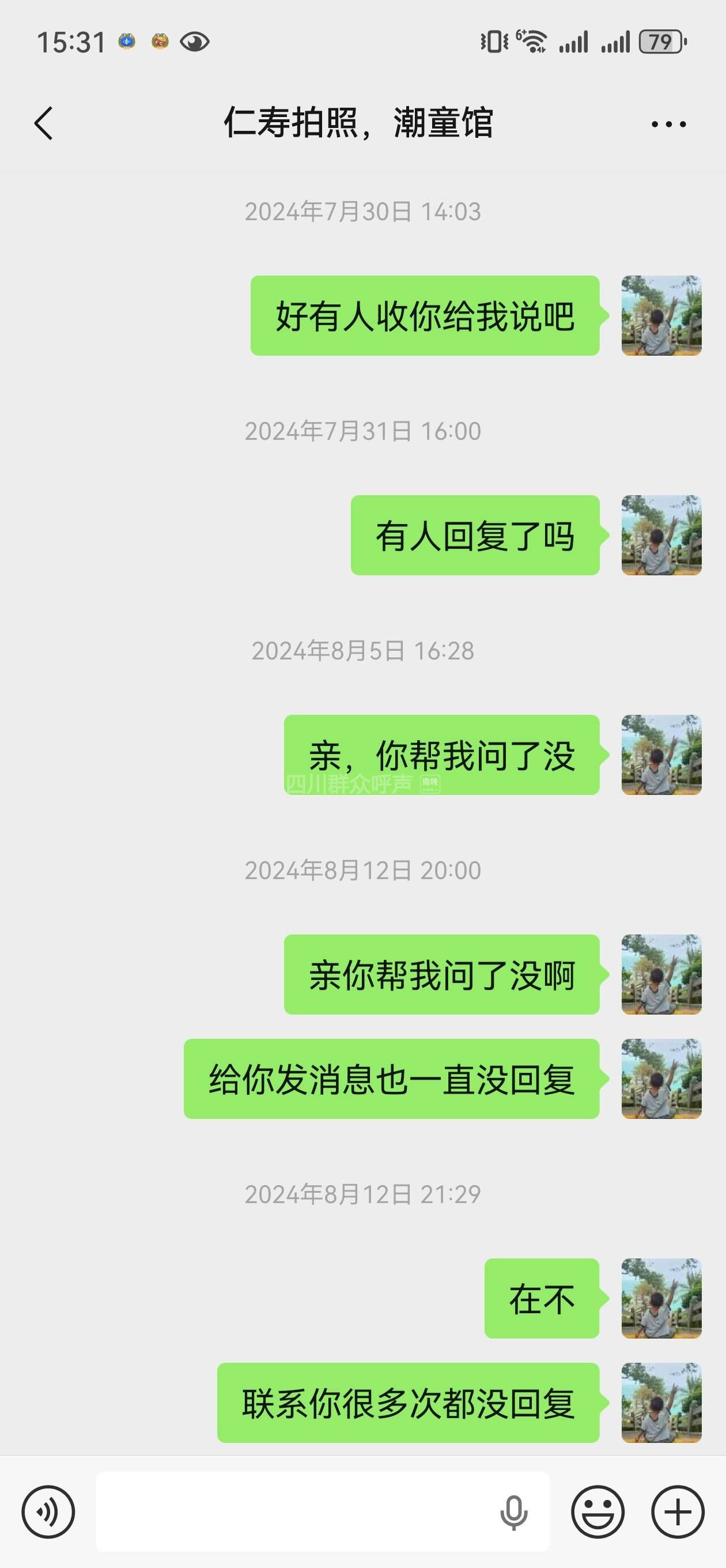Switch to voice message input

(x=48, y=1512)
